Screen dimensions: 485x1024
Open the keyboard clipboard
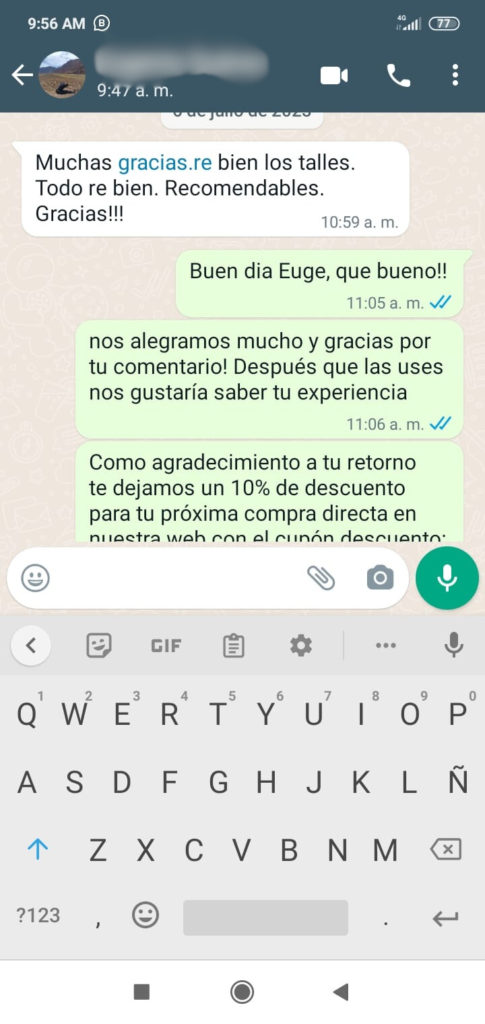[x=234, y=646]
